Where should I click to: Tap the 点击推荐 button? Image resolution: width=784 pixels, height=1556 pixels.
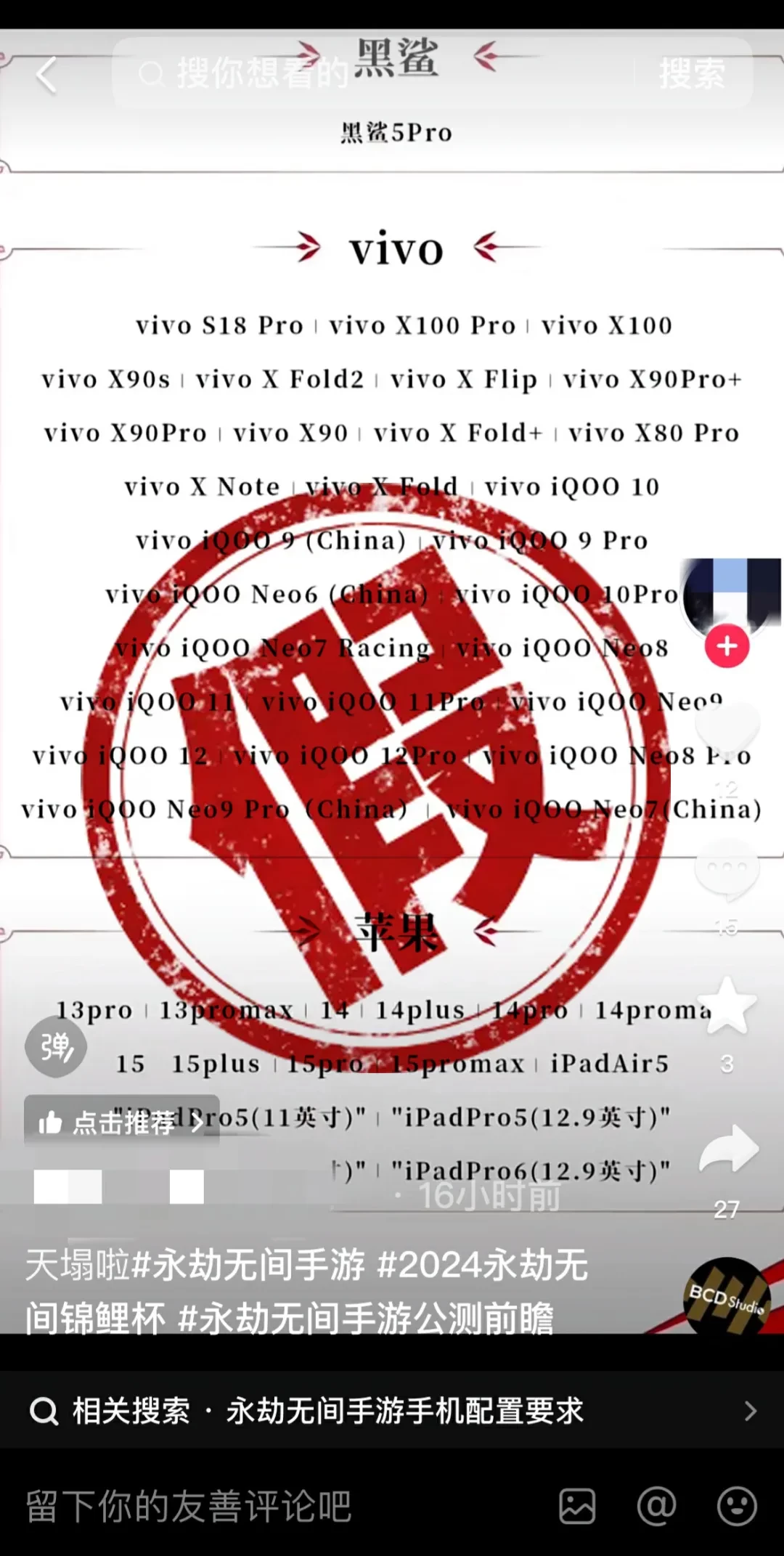click(122, 1123)
